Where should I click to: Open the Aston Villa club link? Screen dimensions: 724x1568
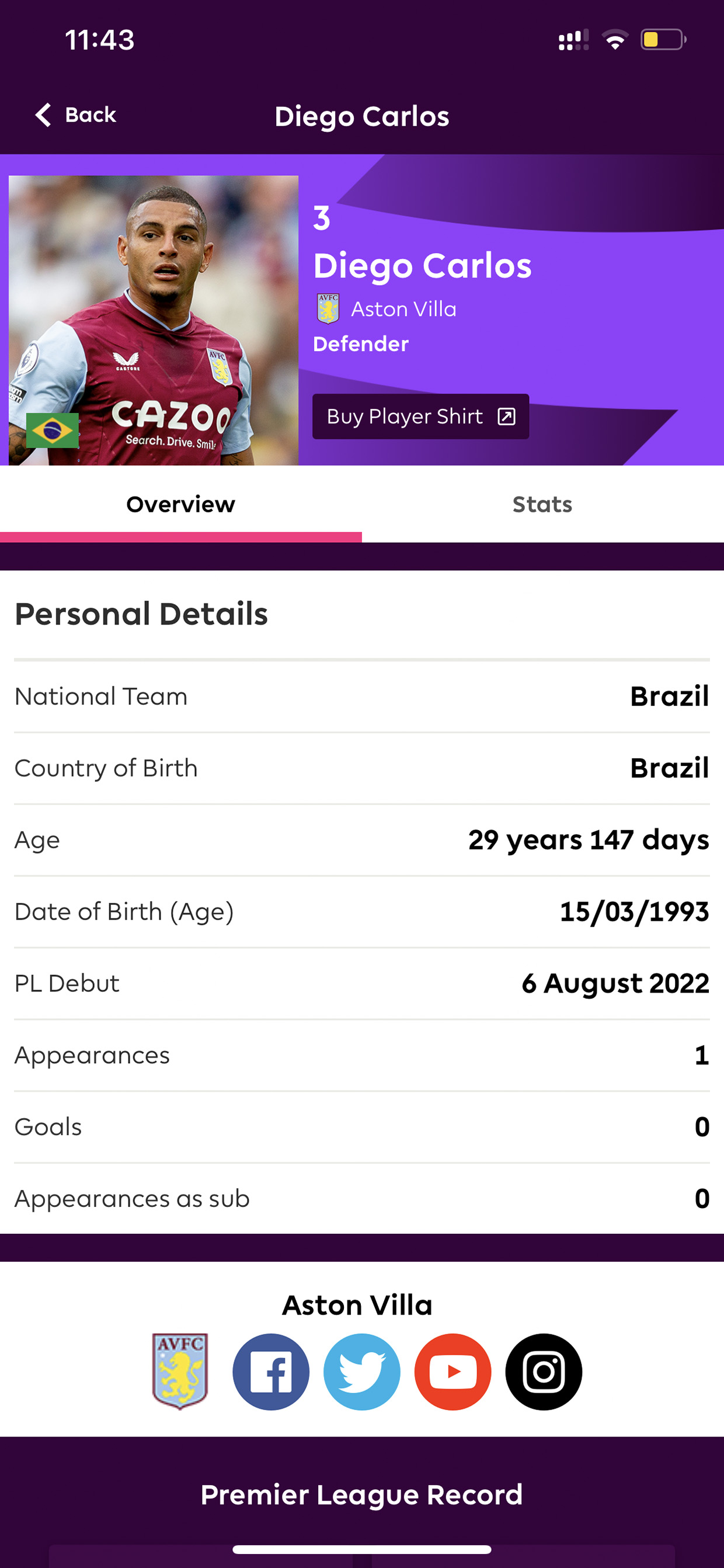[387, 308]
